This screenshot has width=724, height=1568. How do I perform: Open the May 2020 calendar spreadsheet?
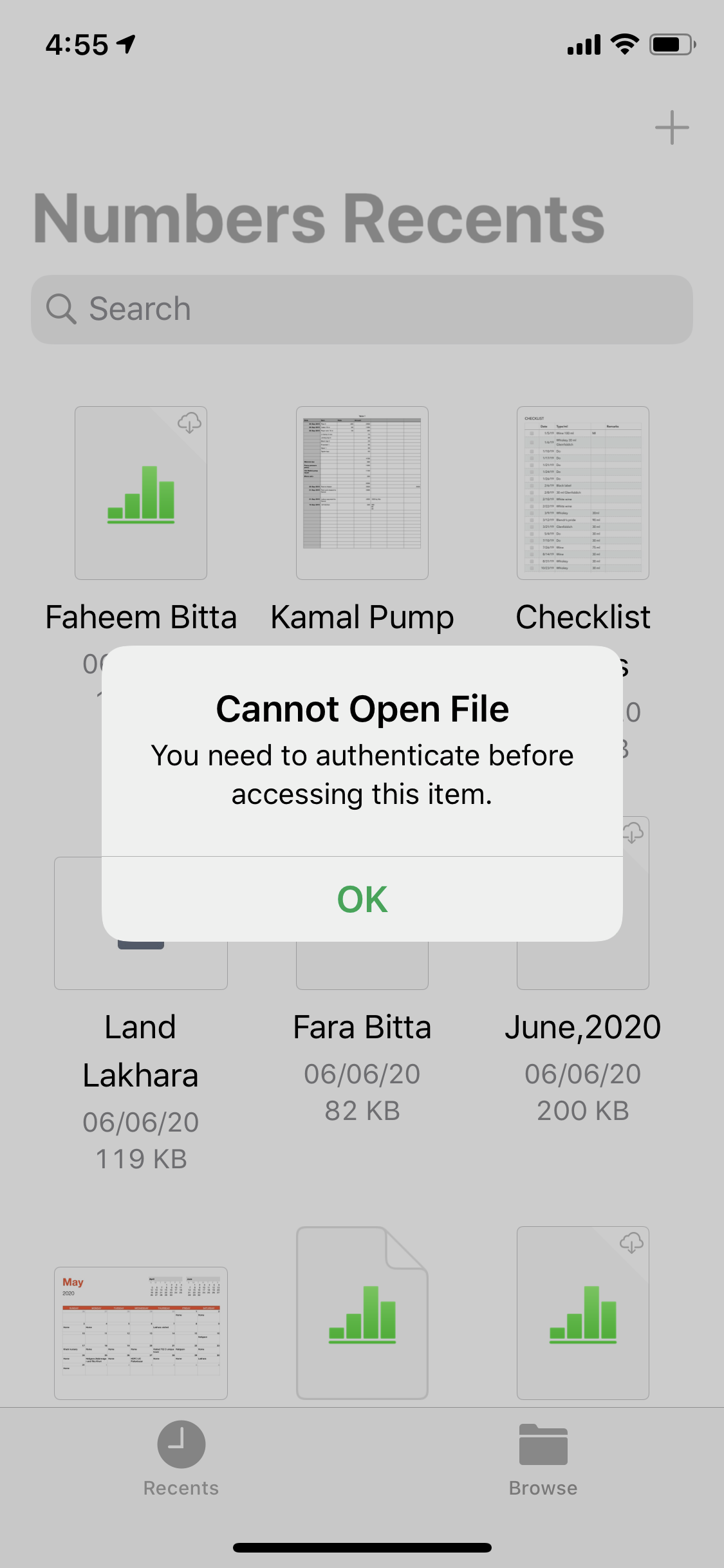[x=141, y=1332]
